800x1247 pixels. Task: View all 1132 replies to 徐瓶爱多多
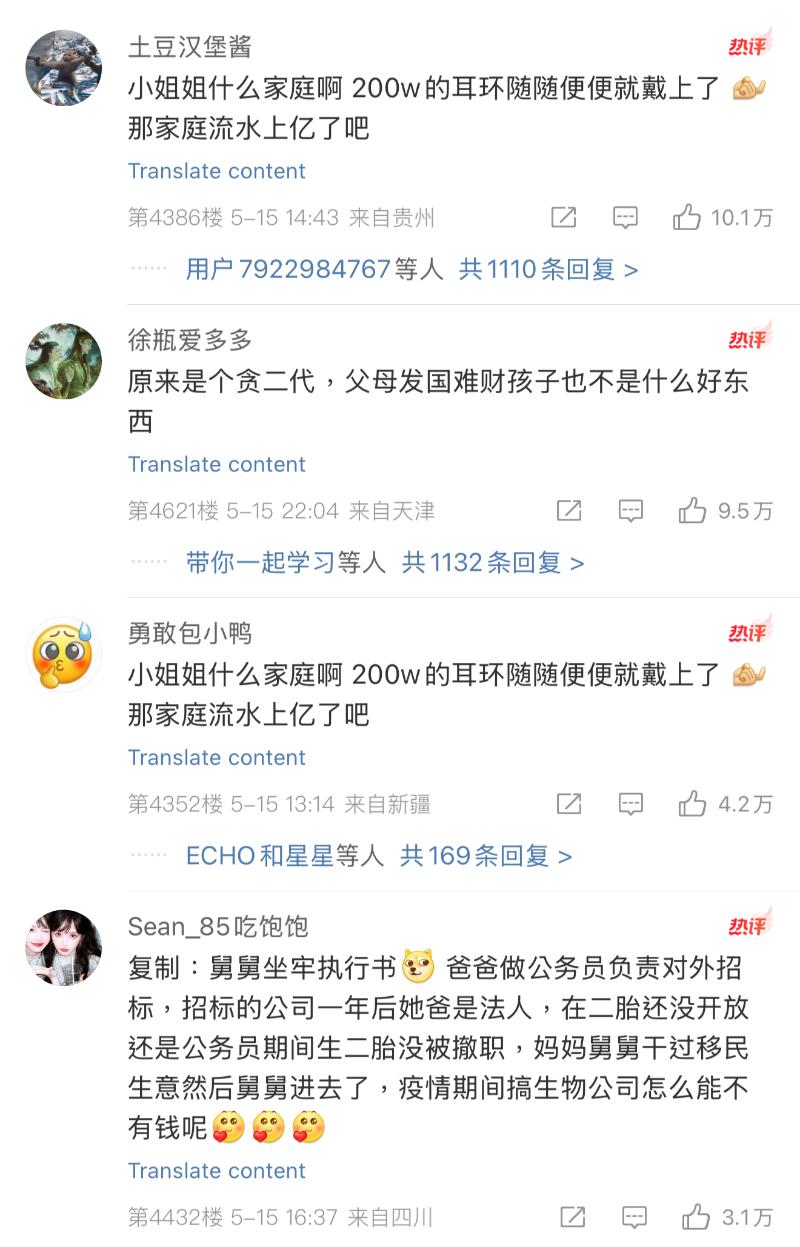coord(493,563)
